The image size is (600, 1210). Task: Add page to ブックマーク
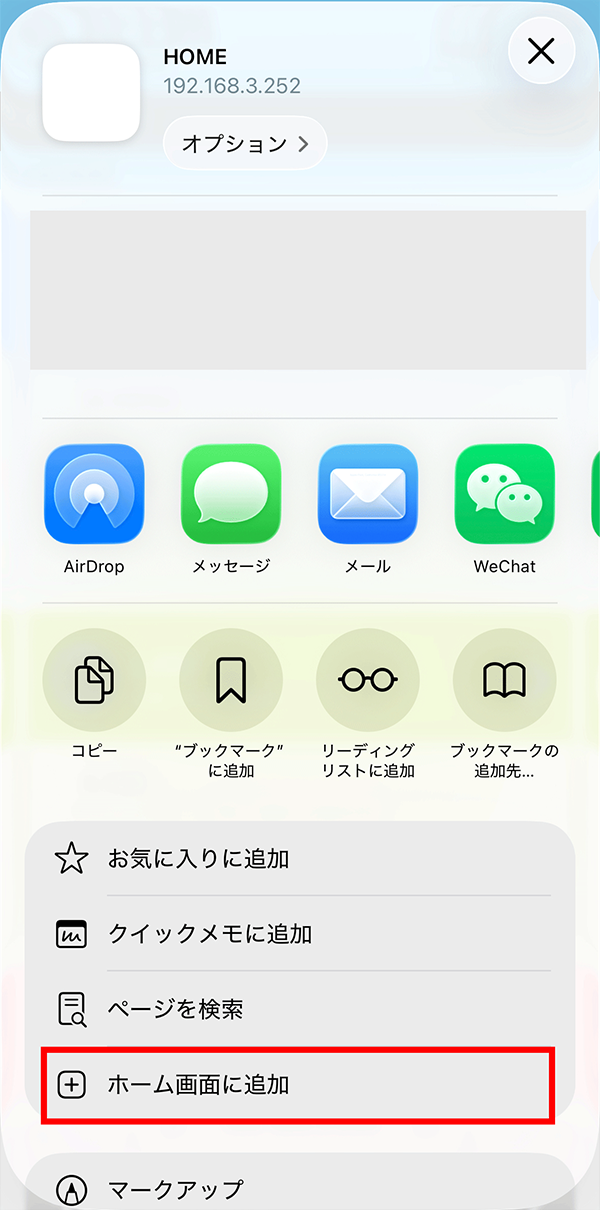231,680
